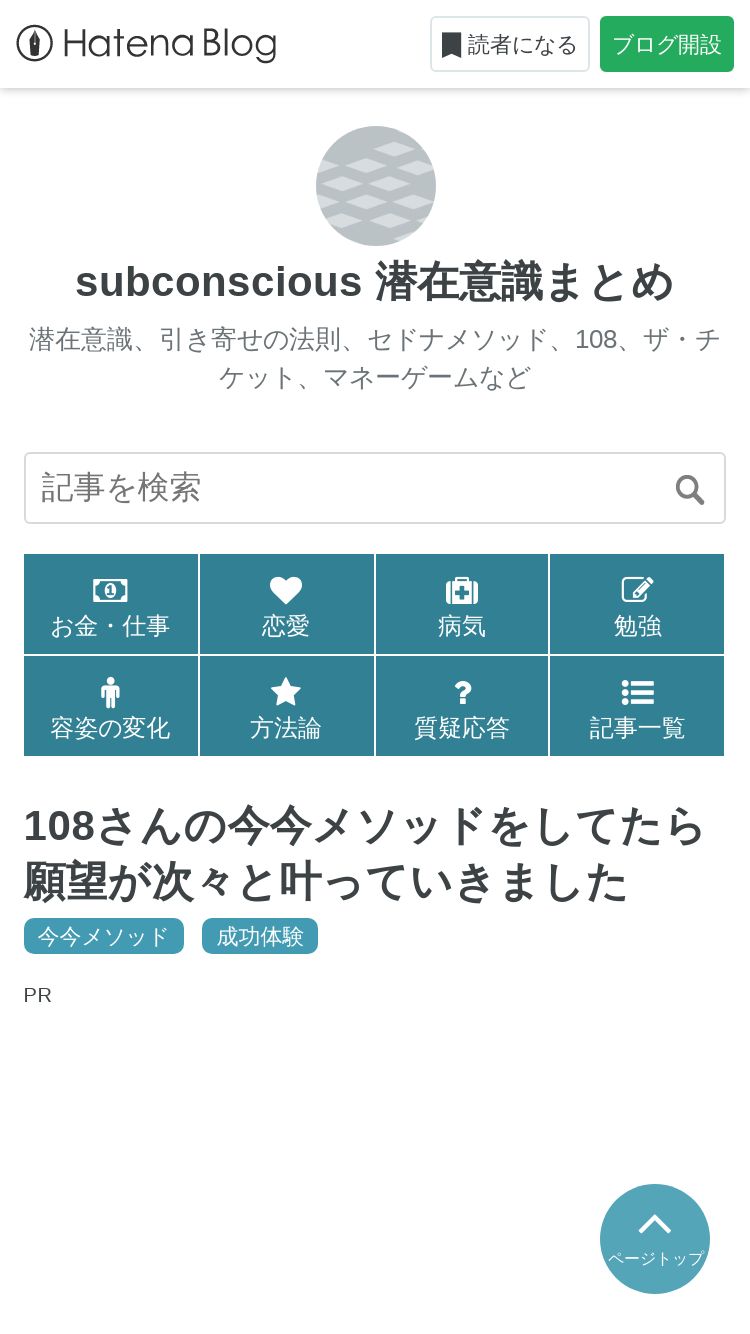Image resolution: width=750 pixels, height=1334 pixels.
Task: Tap the 今今メソッド tag chip
Action: [x=104, y=936]
